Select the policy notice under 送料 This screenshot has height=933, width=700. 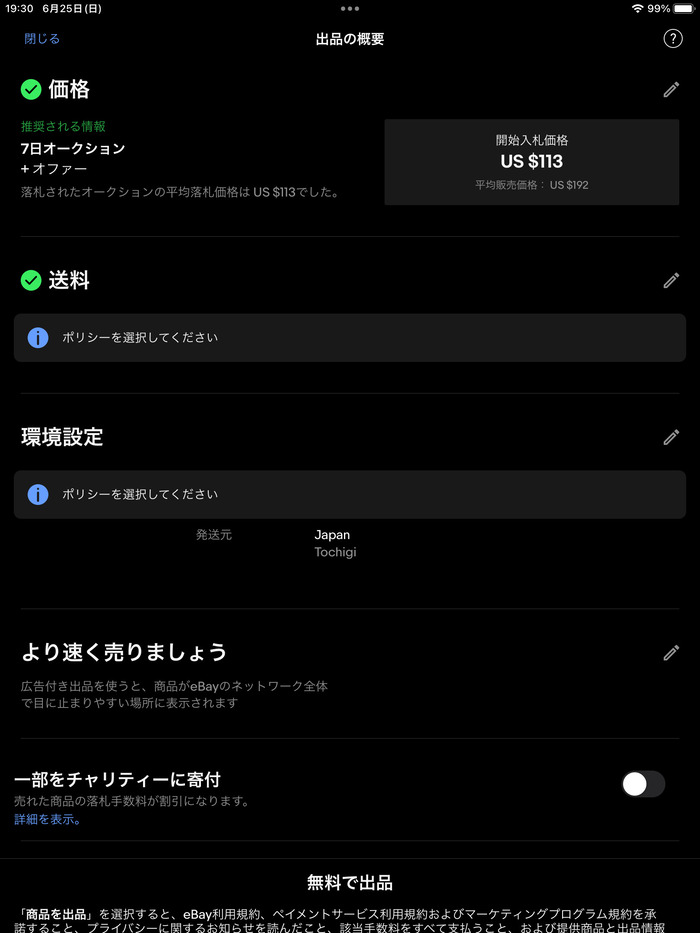pyautogui.click(x=350, y=338)
